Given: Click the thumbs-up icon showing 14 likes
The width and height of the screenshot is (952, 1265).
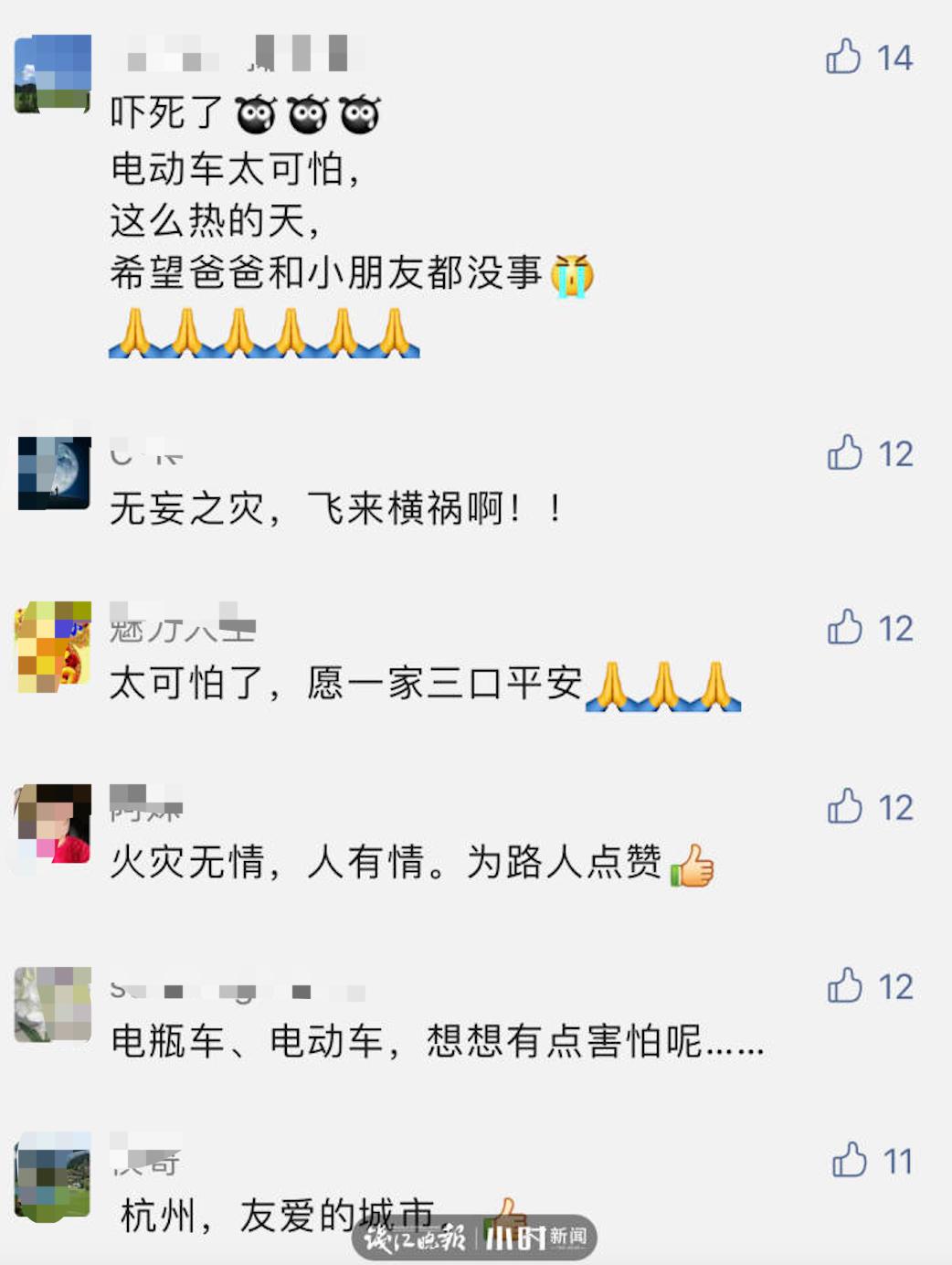Looking at the screenshot, I should tap(845, 58).
